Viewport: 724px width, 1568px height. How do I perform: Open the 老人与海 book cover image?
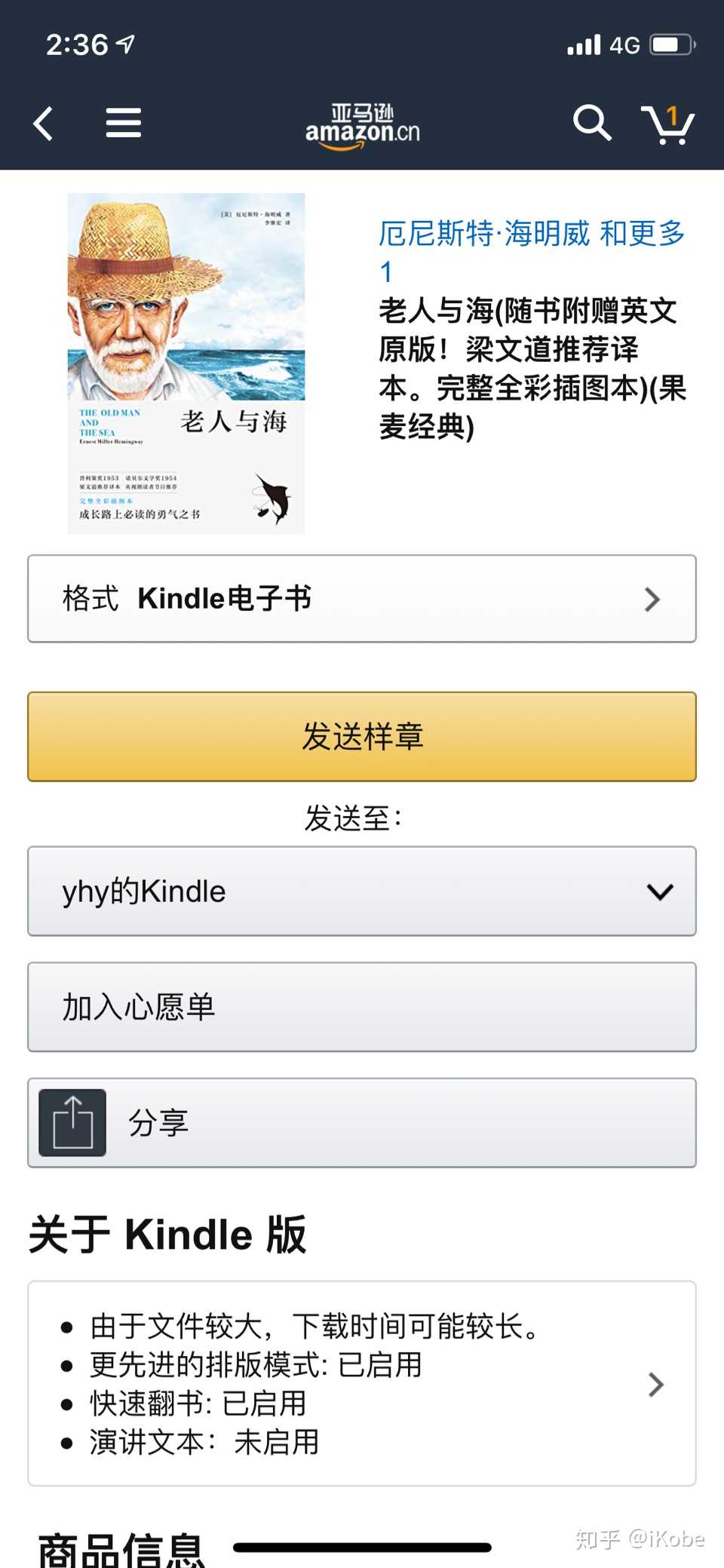click(x=186, y=364)
